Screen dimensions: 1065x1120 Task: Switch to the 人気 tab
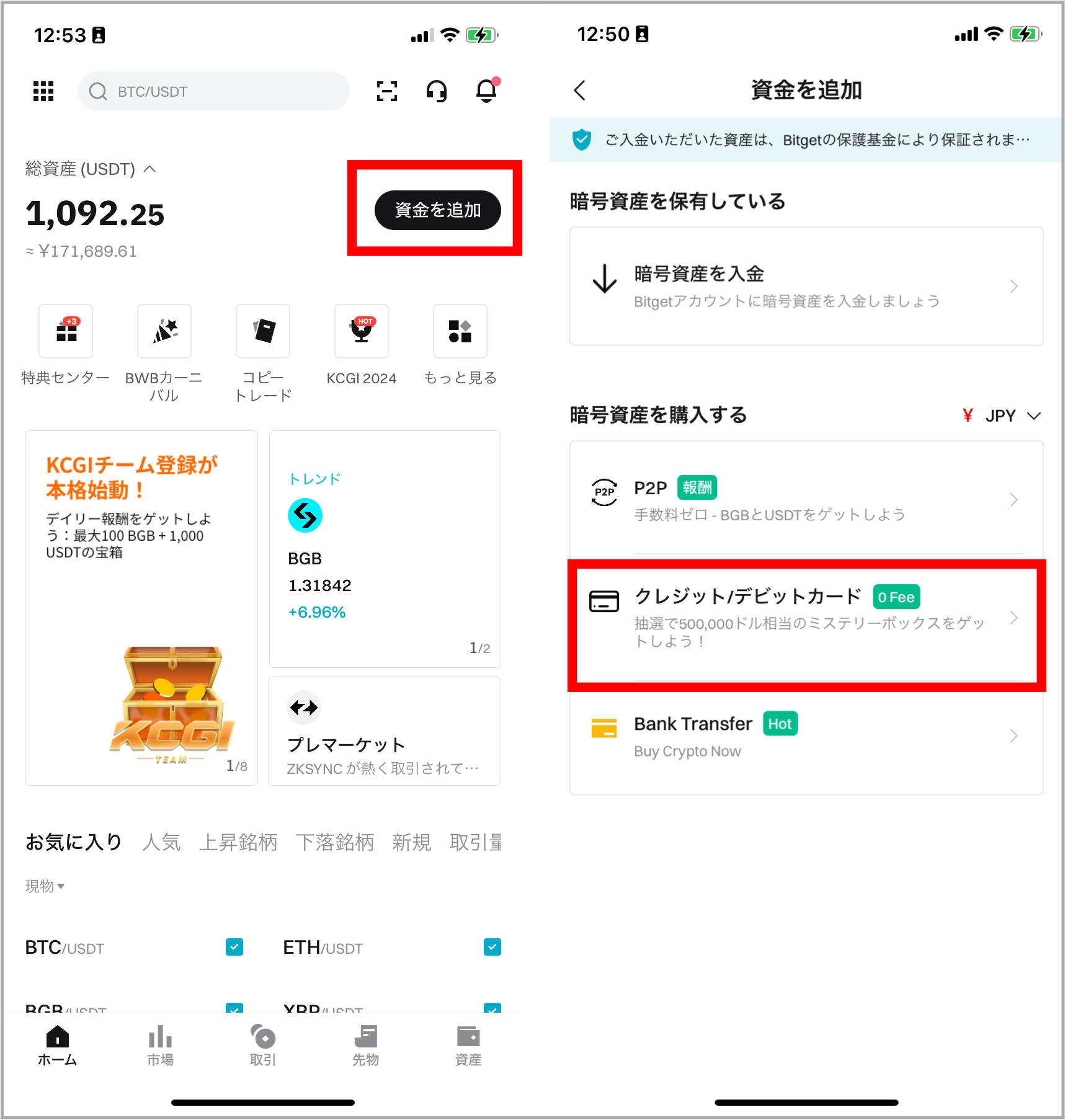pyautogui.click(x=161, y=842)
